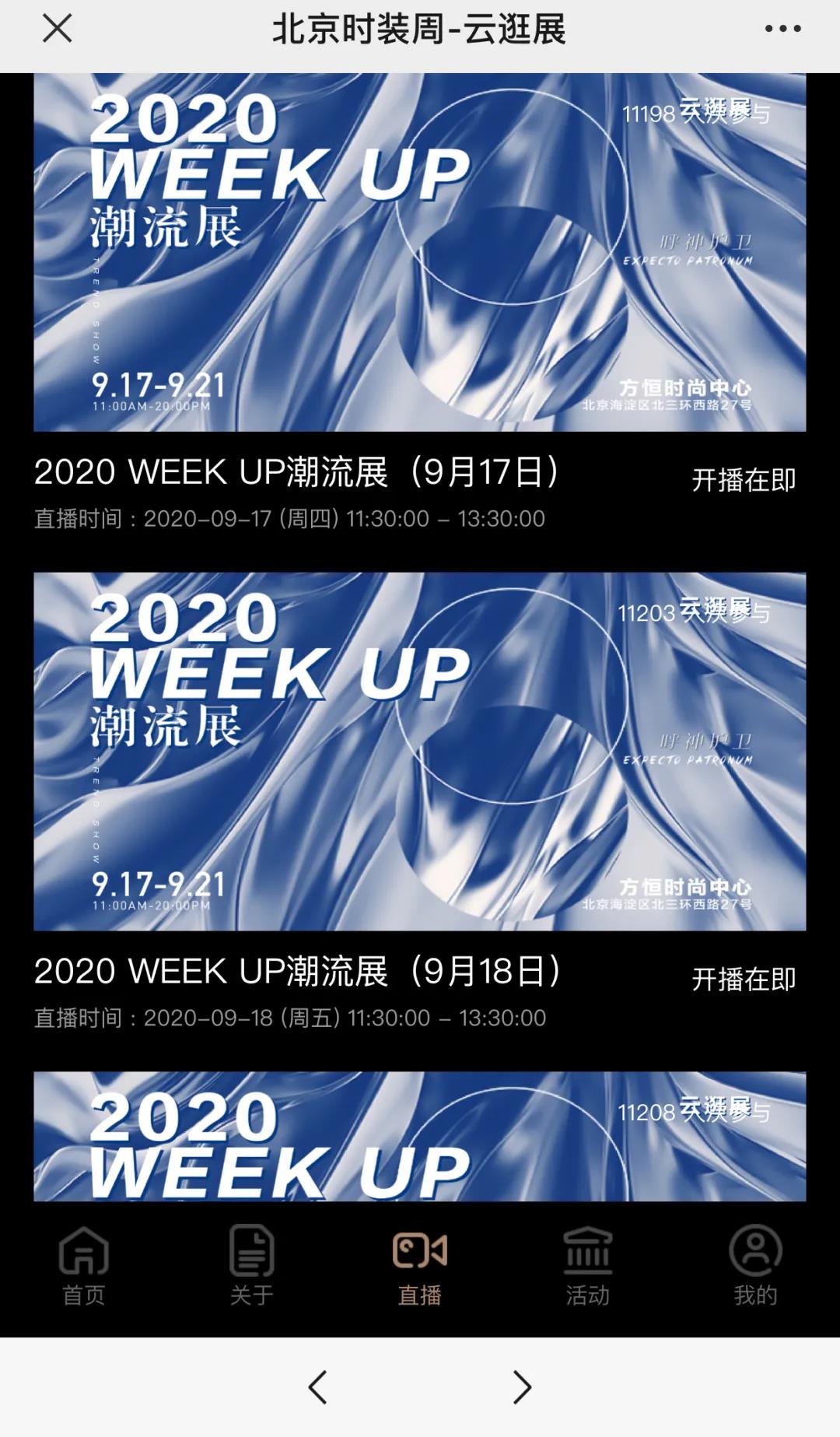Viewport: 840px width, 1437px height.
Task: Switch to the 关于 tab
Action: click(x=251, y=1267)
